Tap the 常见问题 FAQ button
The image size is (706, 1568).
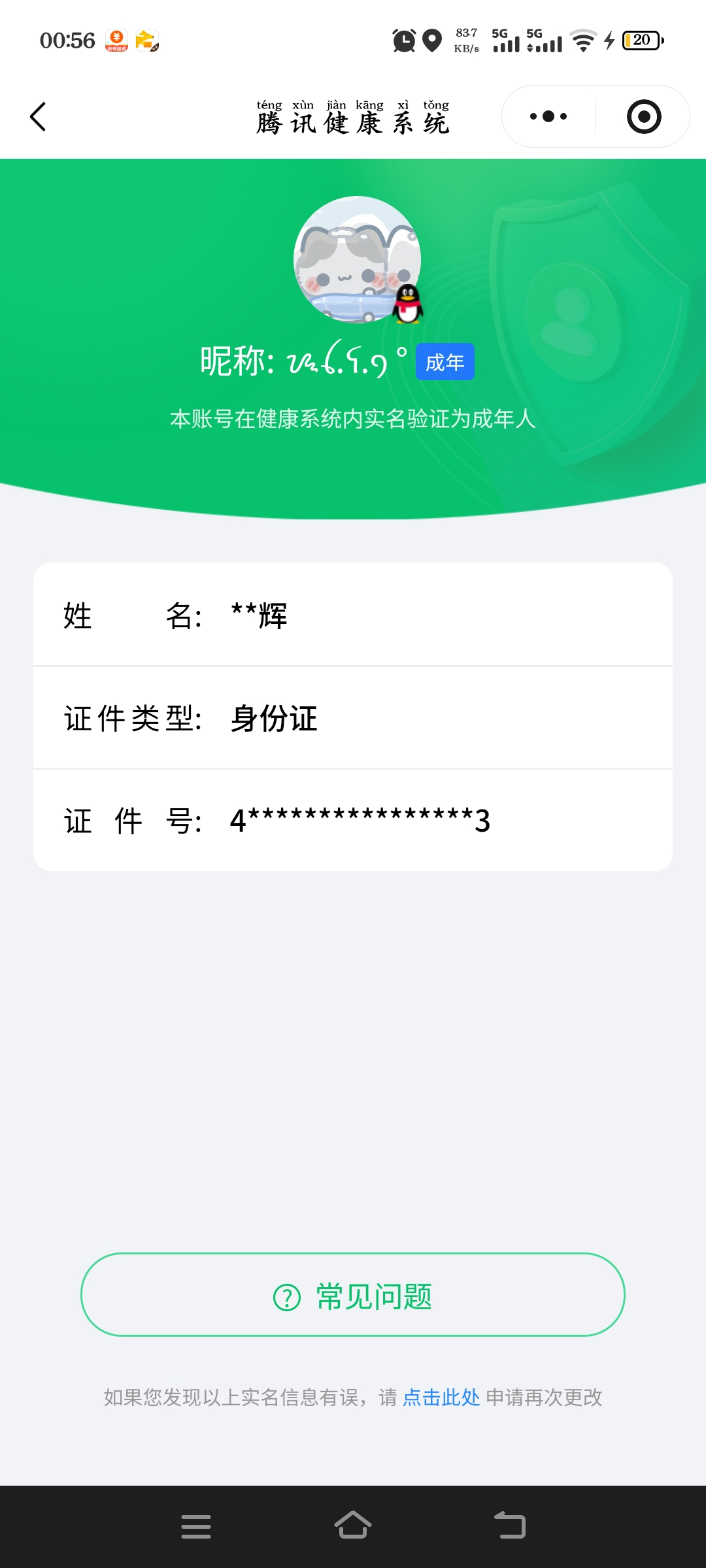pyautogui.click(x=353, y=1296)
